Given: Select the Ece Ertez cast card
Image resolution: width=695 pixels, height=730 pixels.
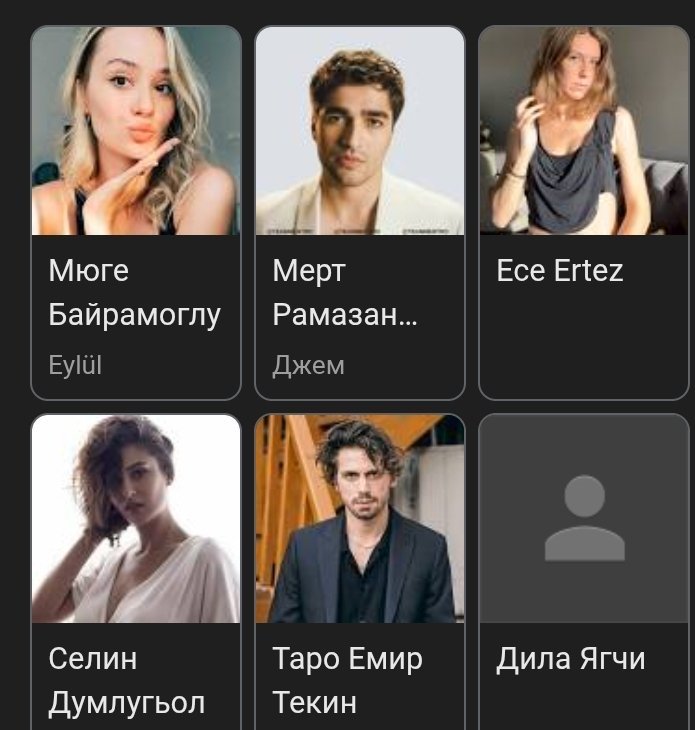Looking at the screenshot, I should pyautogui.click(x=584, y=212).
